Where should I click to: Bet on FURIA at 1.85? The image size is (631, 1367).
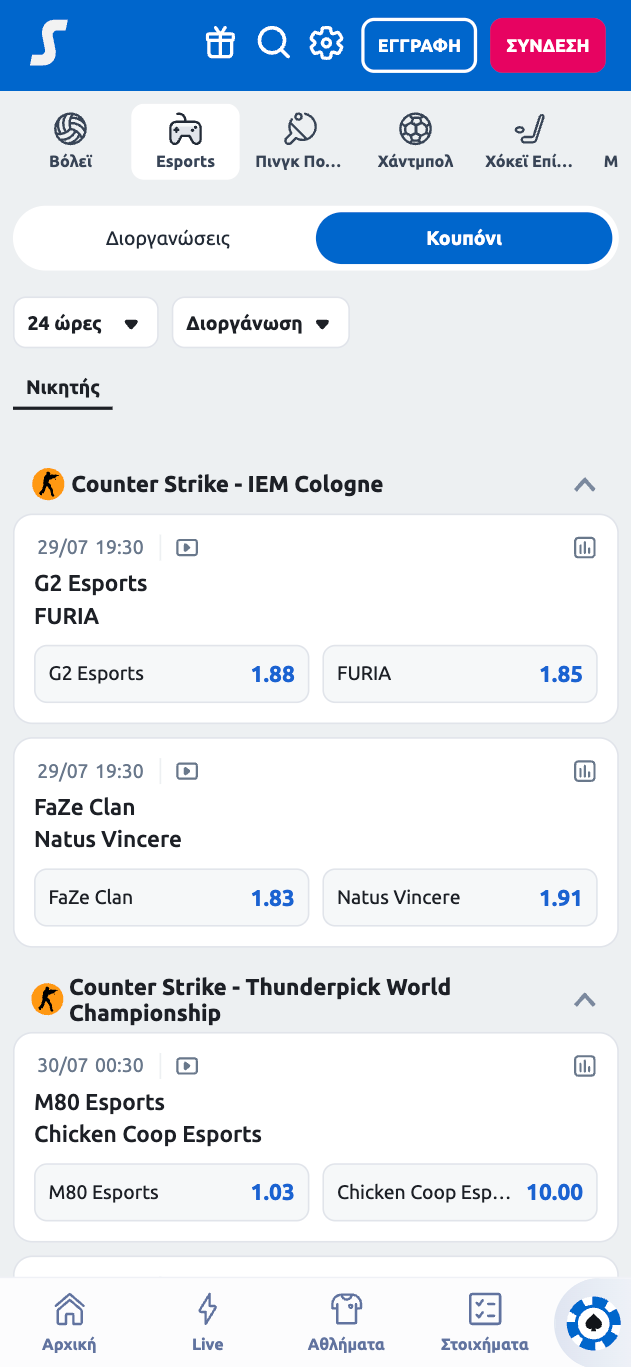459,674
